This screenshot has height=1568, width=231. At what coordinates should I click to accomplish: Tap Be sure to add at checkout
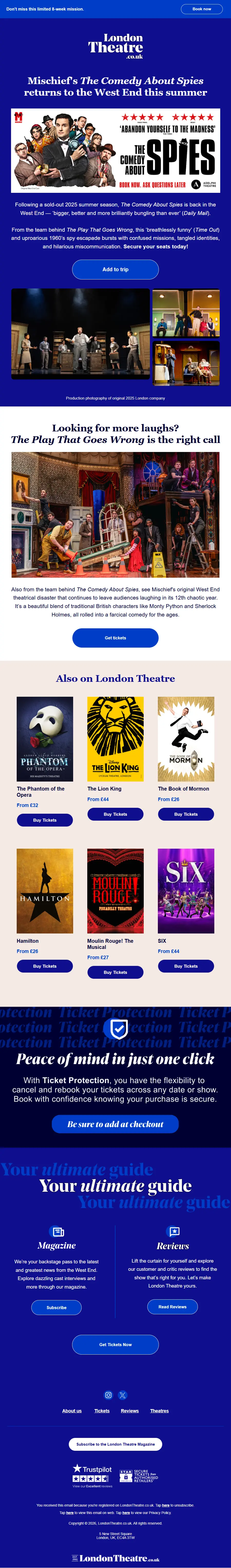[115, 1124]
